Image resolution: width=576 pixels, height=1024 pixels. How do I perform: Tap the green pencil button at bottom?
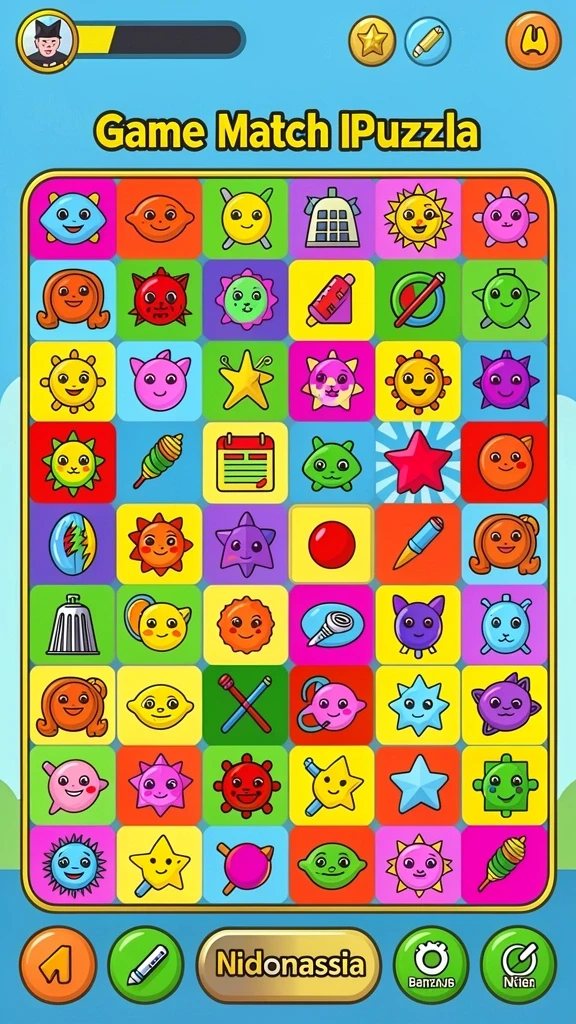(x=146, y=965)
